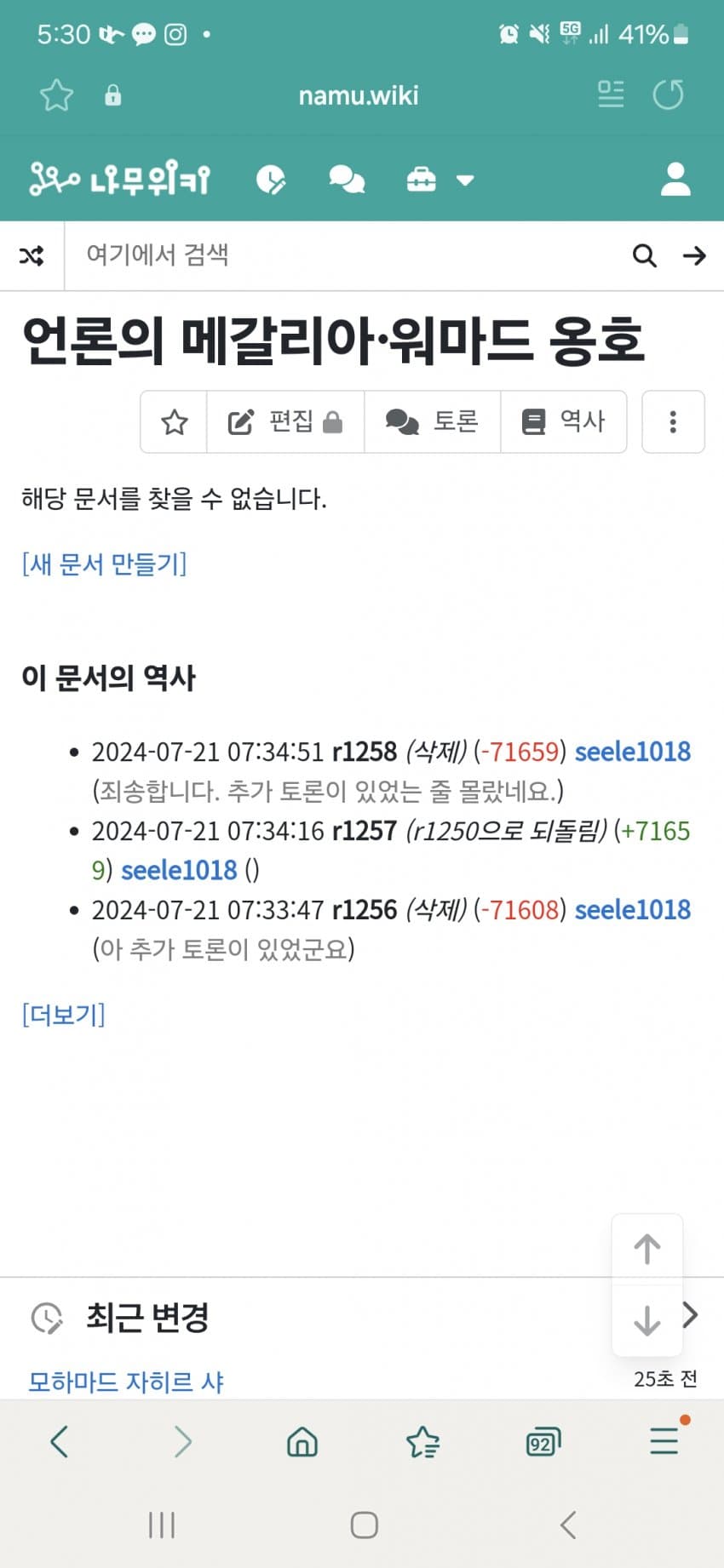724x1568 pixels.
Task: Open recent discussions chat icon
Action: click(x=347, y=180)
